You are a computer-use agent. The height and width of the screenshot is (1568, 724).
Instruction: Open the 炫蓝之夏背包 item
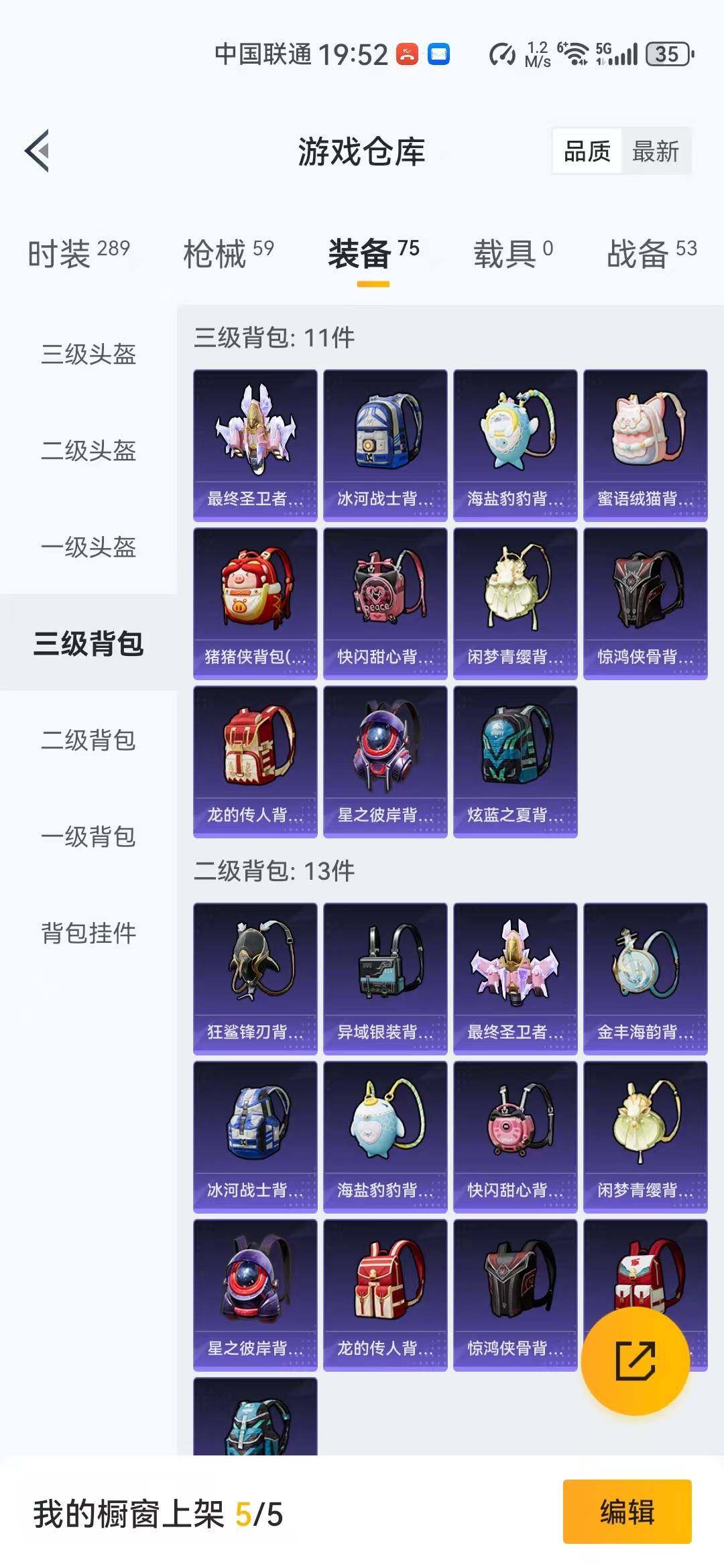coord(515,761)
